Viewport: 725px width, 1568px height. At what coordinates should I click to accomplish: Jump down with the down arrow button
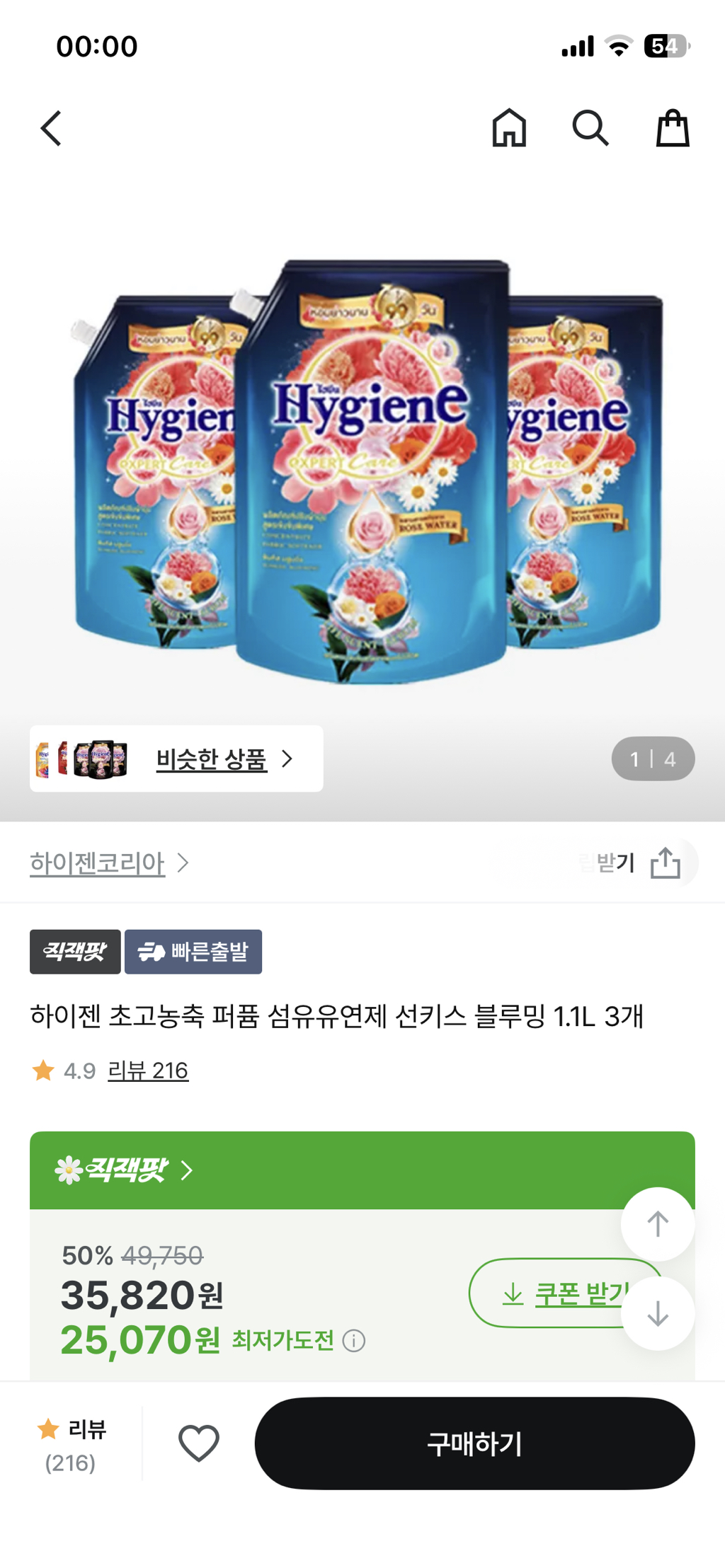pos(658,1314)
